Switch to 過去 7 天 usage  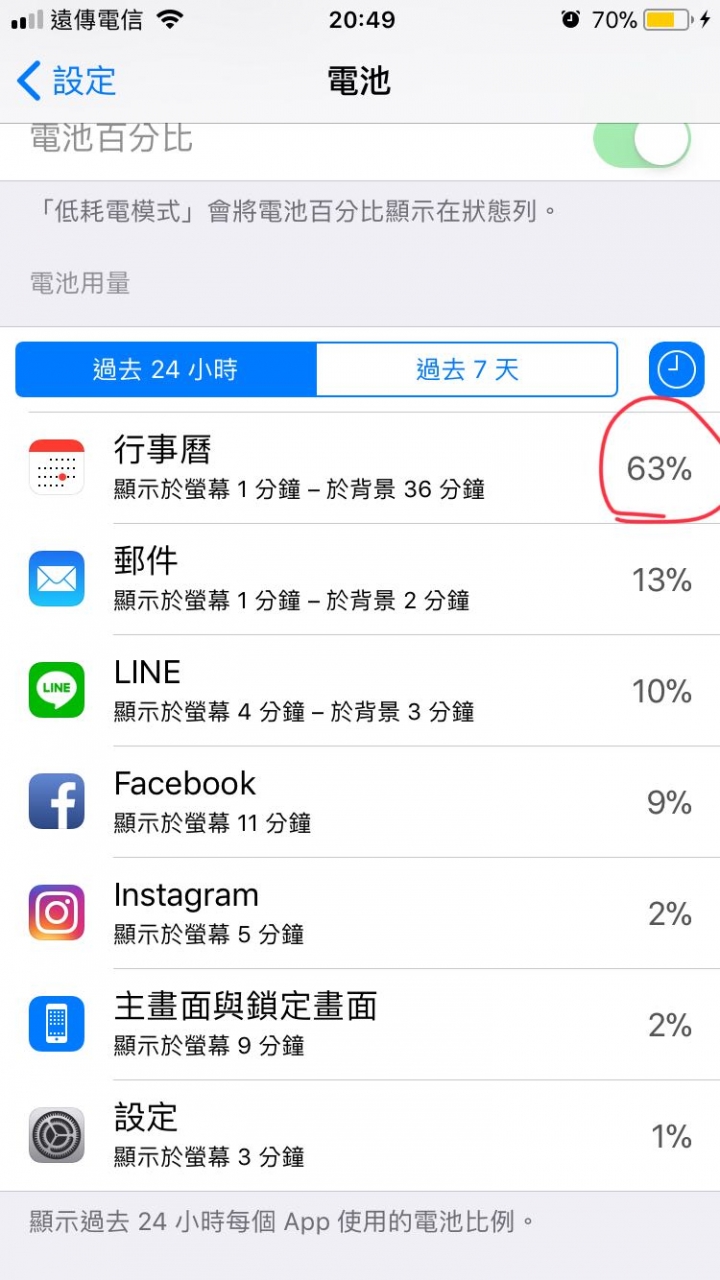tap(467, 369)
